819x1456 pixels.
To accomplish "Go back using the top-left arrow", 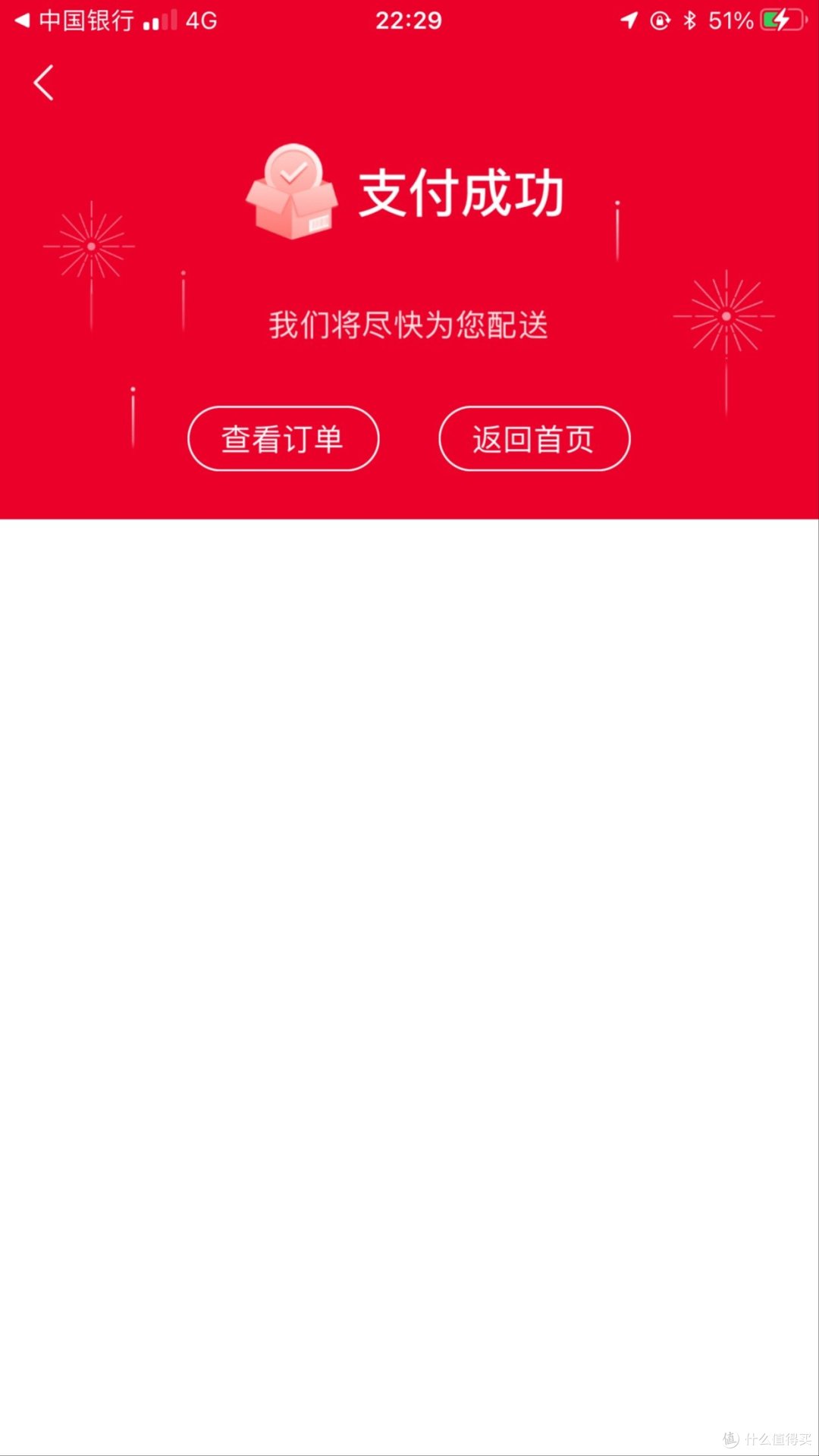I will [44, 83].
